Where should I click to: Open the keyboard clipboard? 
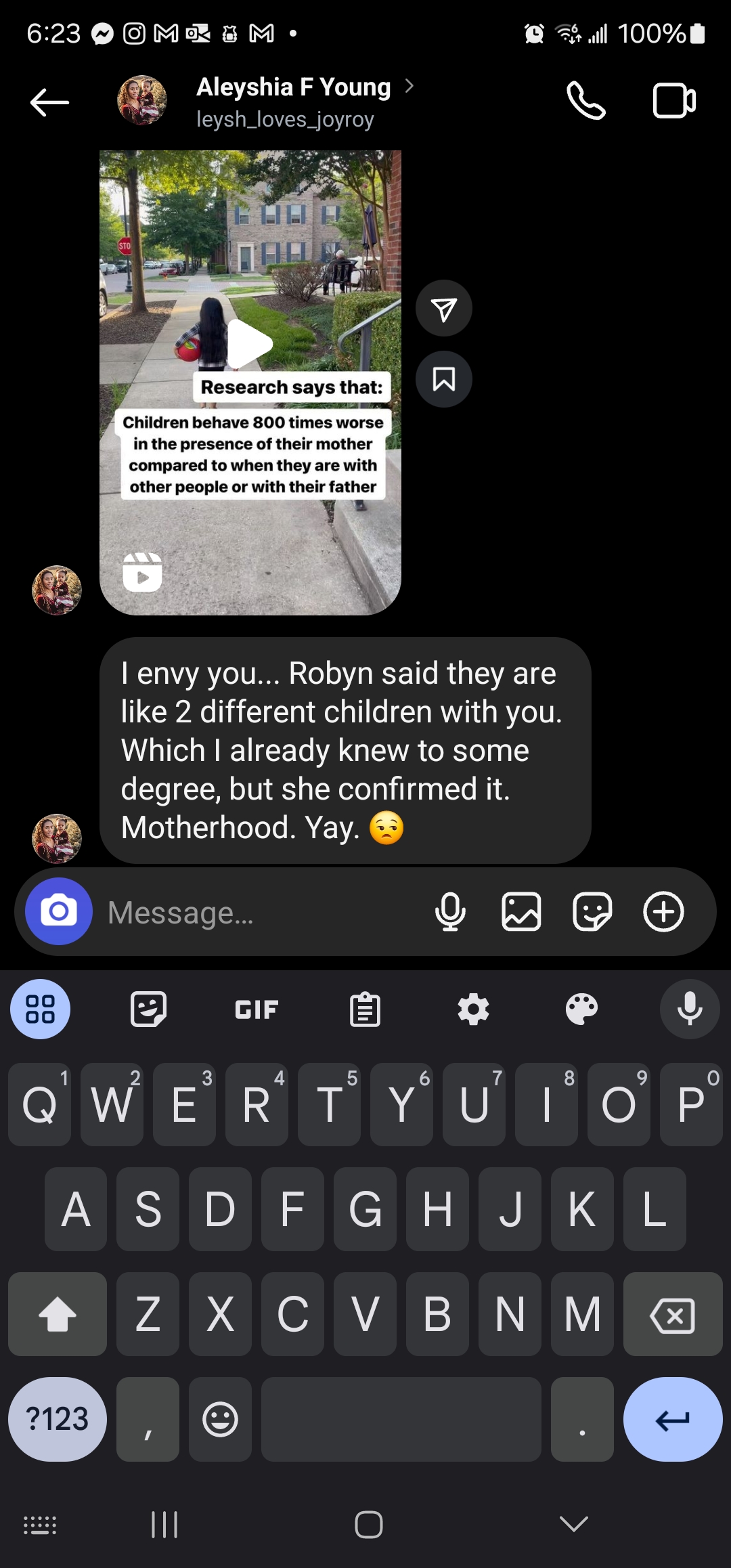tap(365, 1009)
